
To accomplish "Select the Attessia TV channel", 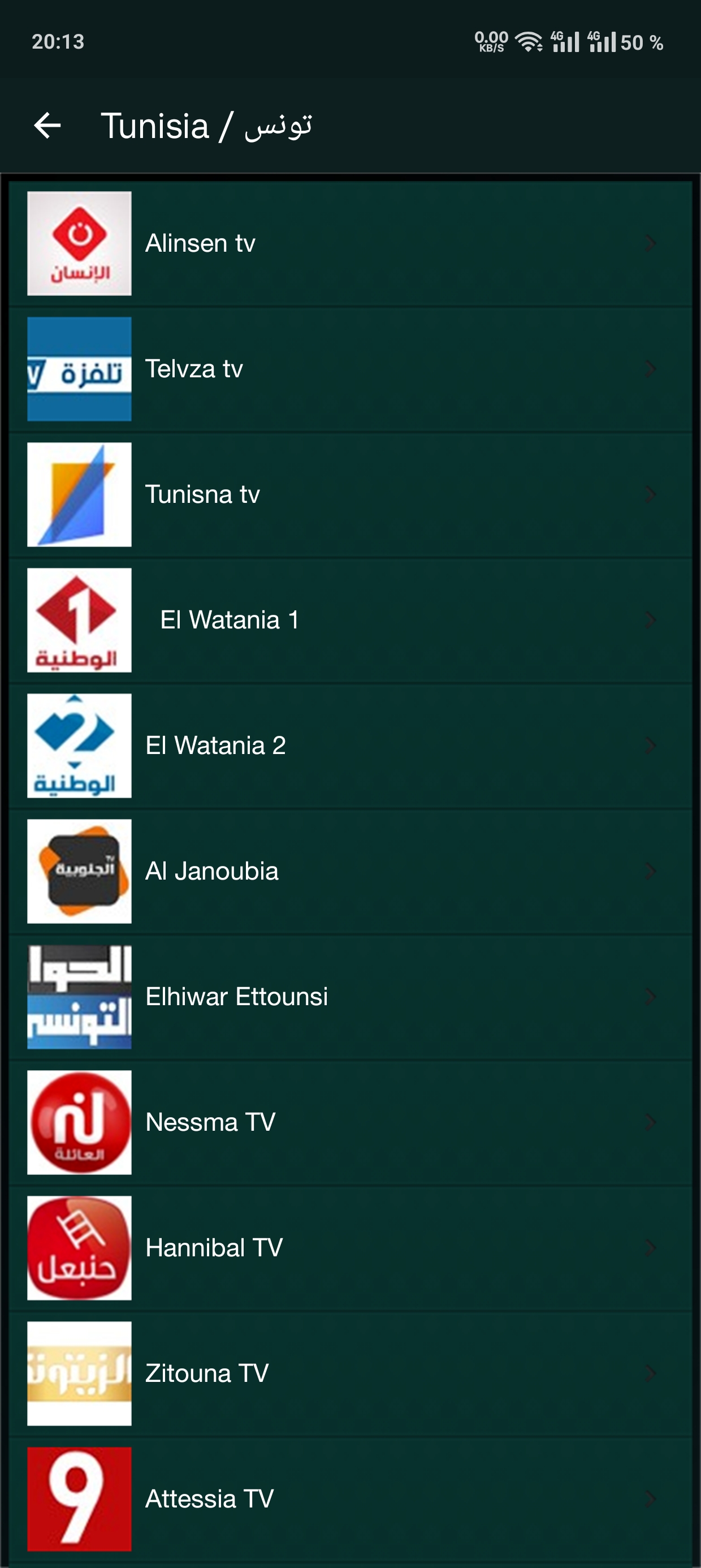I will coord(350,1498).
